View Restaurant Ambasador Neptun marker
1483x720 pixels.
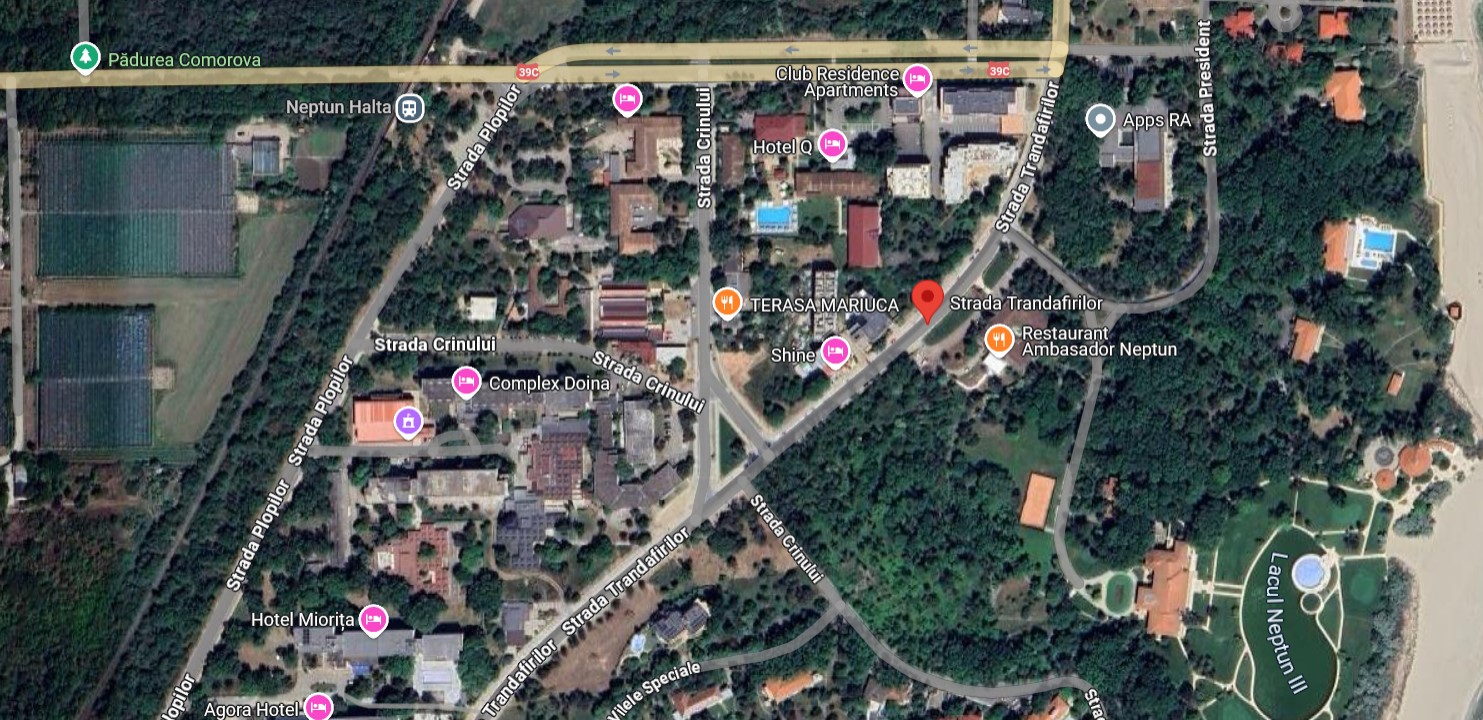coord(998,340)
